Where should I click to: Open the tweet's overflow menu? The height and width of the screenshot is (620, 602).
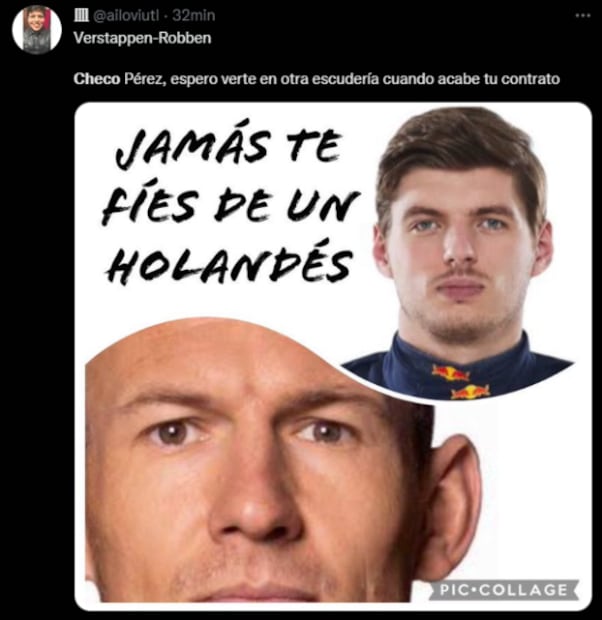click(582, 16)
